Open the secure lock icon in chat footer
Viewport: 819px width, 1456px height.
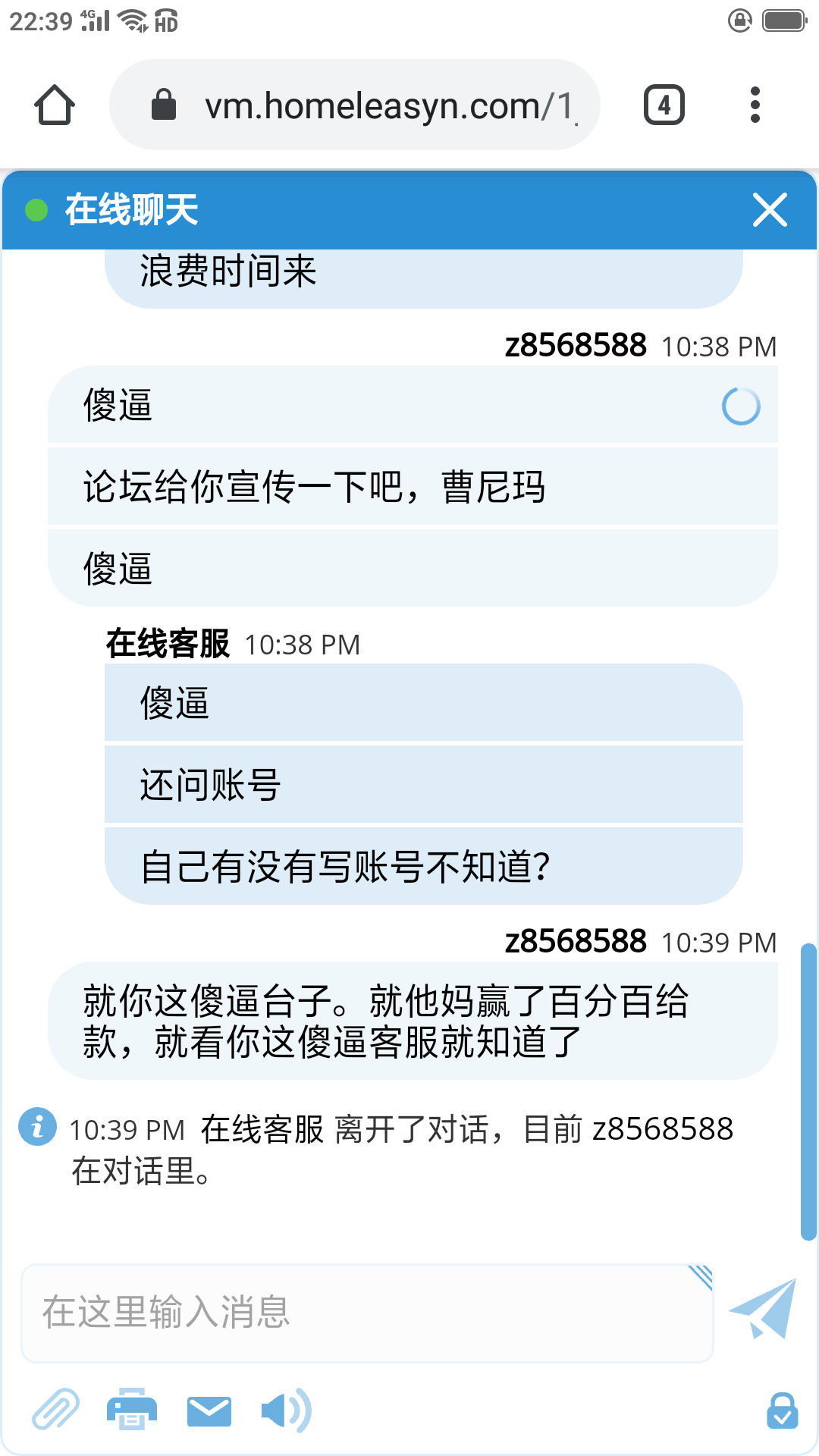point(783,1412)
